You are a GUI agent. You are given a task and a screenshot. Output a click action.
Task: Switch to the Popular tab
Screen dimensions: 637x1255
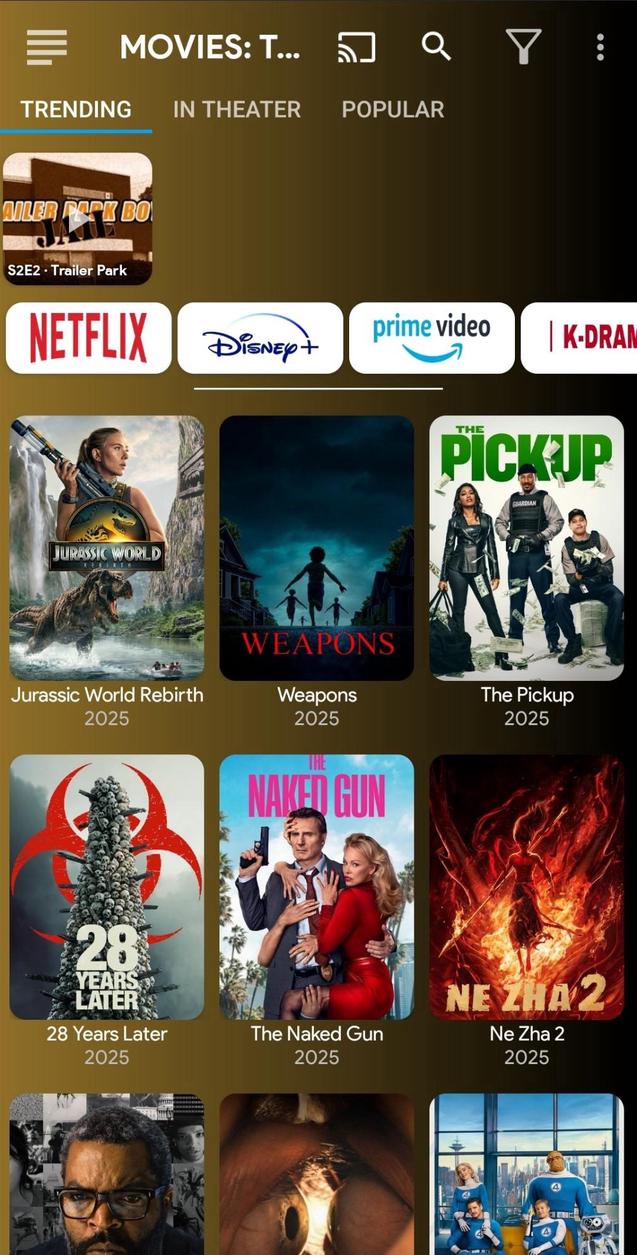(x=393, y=109)
